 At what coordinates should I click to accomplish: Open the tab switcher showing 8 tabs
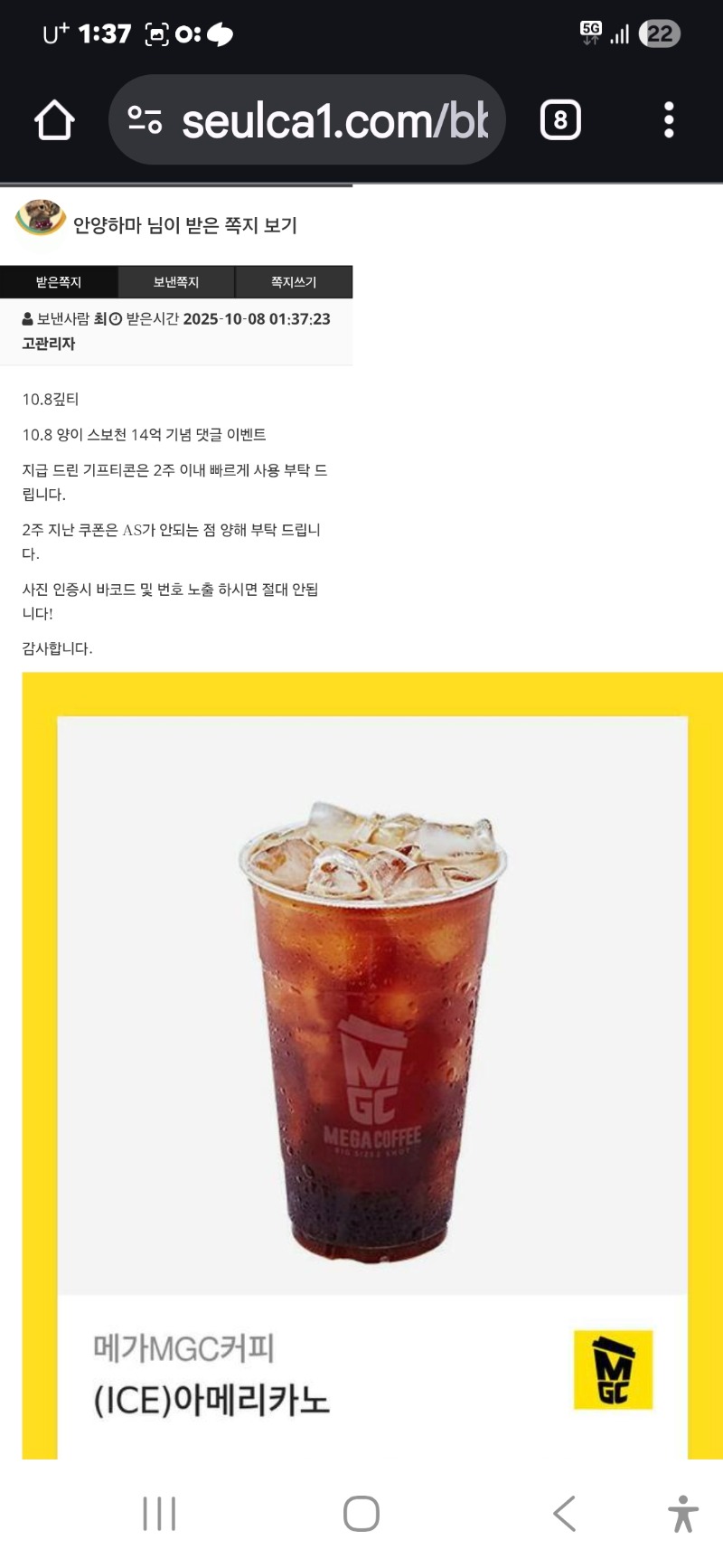pyautogui.click(x=560, y=119)
